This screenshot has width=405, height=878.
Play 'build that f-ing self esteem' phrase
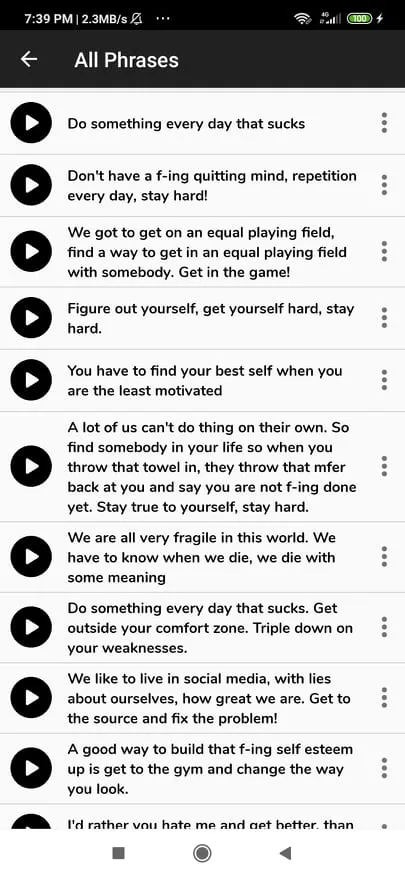click(31, 768)
